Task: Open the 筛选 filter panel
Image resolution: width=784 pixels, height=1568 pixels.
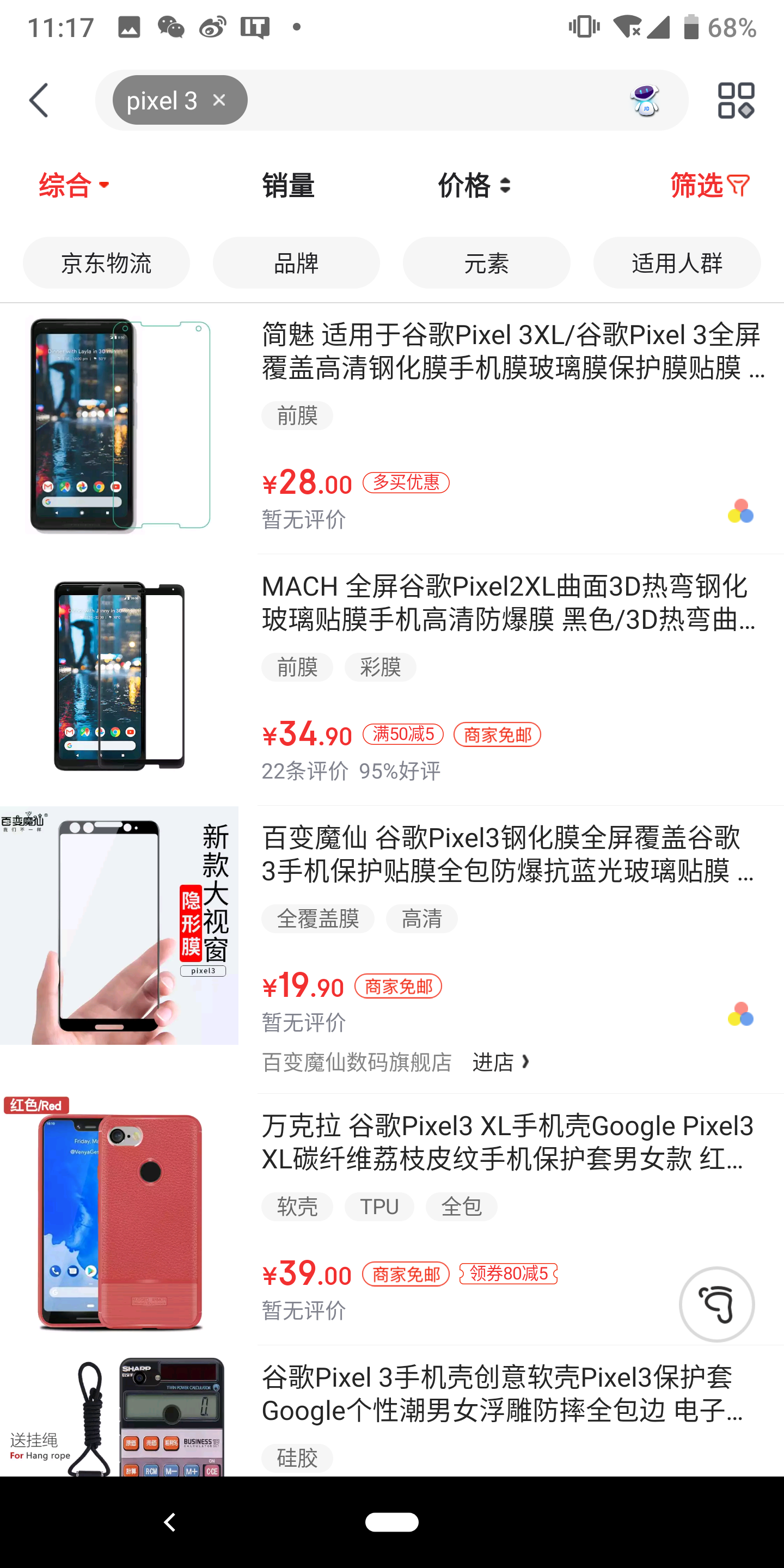Action: [x=710, y=185]
